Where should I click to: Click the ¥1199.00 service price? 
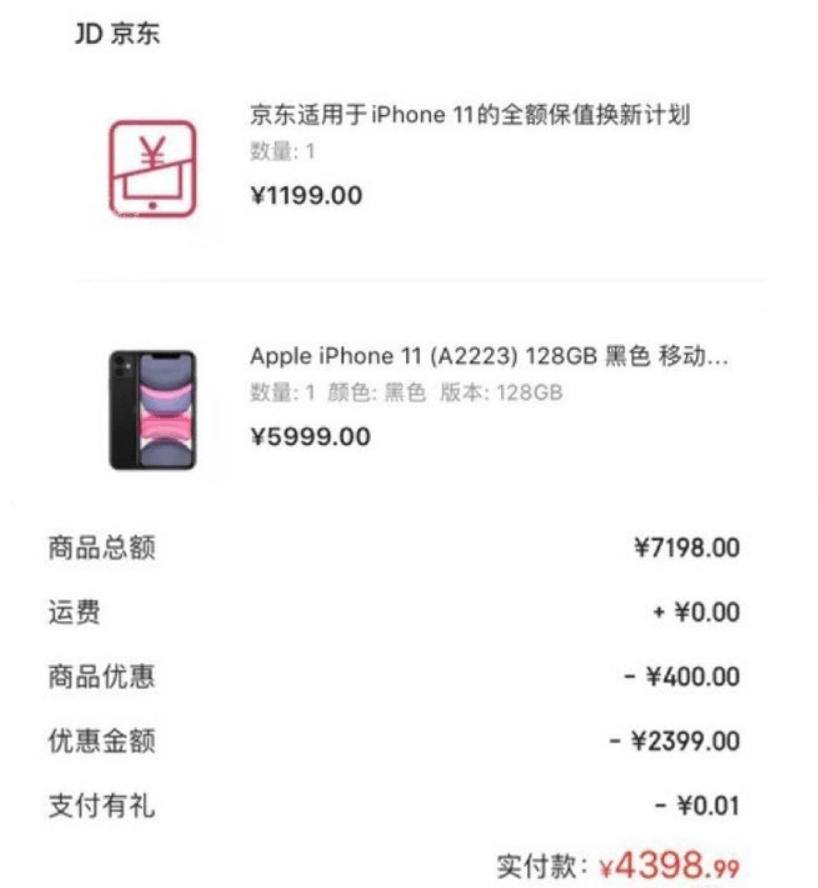(308, 195)
